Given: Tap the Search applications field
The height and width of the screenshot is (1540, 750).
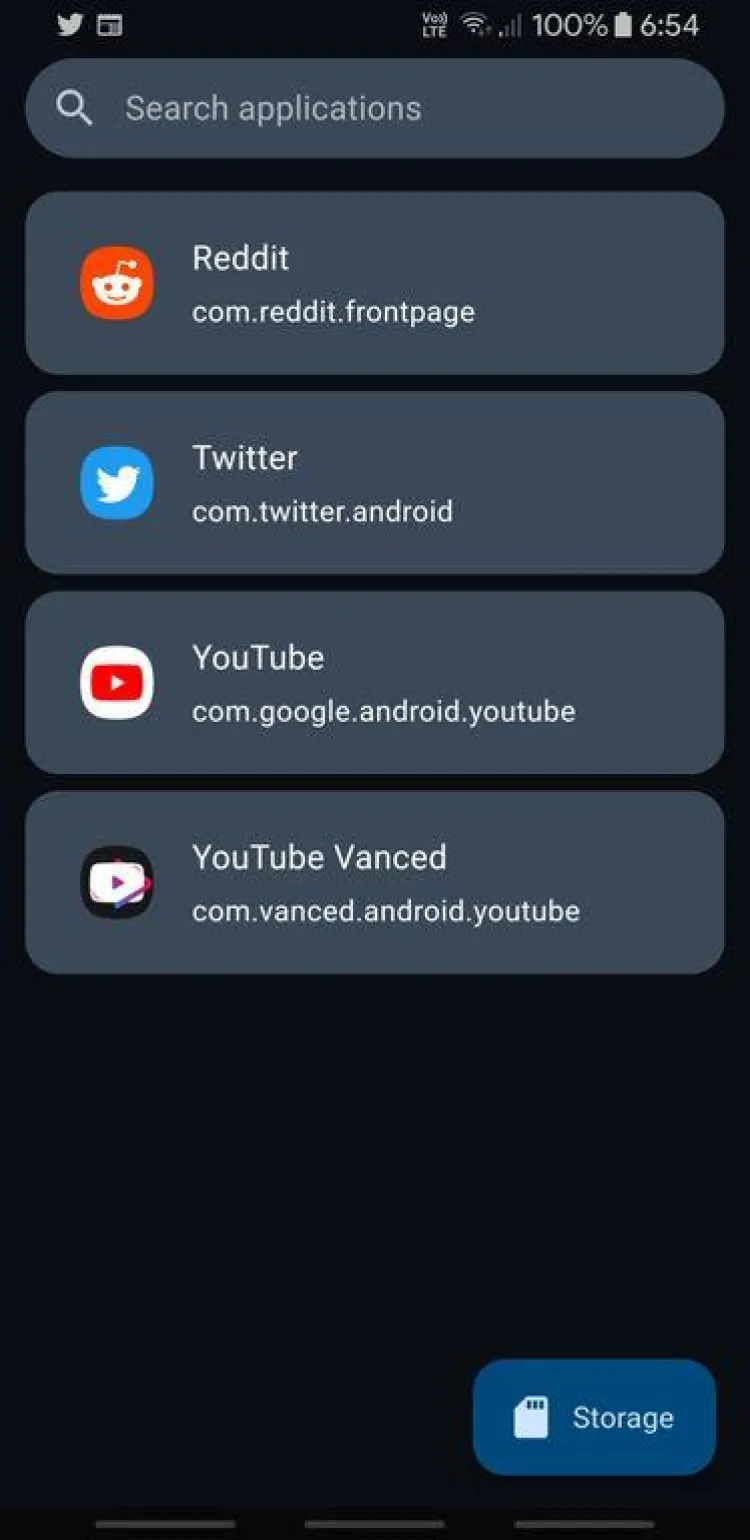Looking at the screenshot, I should coord(374,108).
